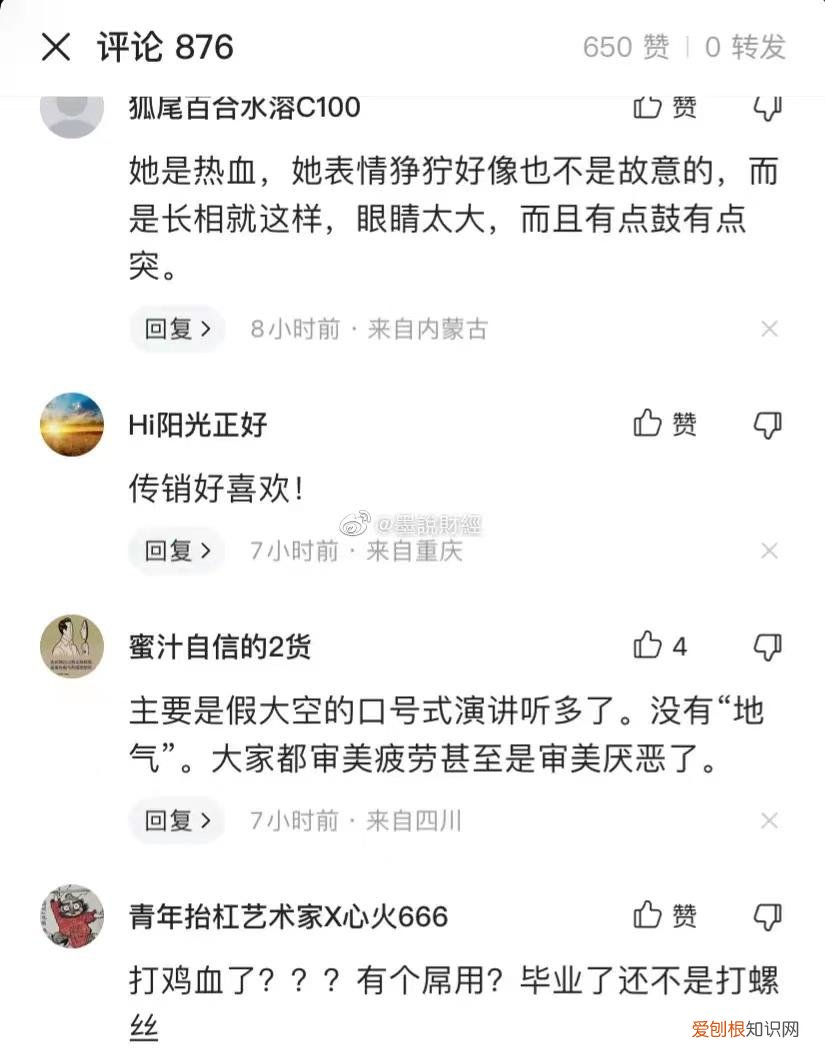Dislike the 青年抬杠艺术家X心火666 comment
This screenshot has width=825, height=1048.
tap(768, 915)
